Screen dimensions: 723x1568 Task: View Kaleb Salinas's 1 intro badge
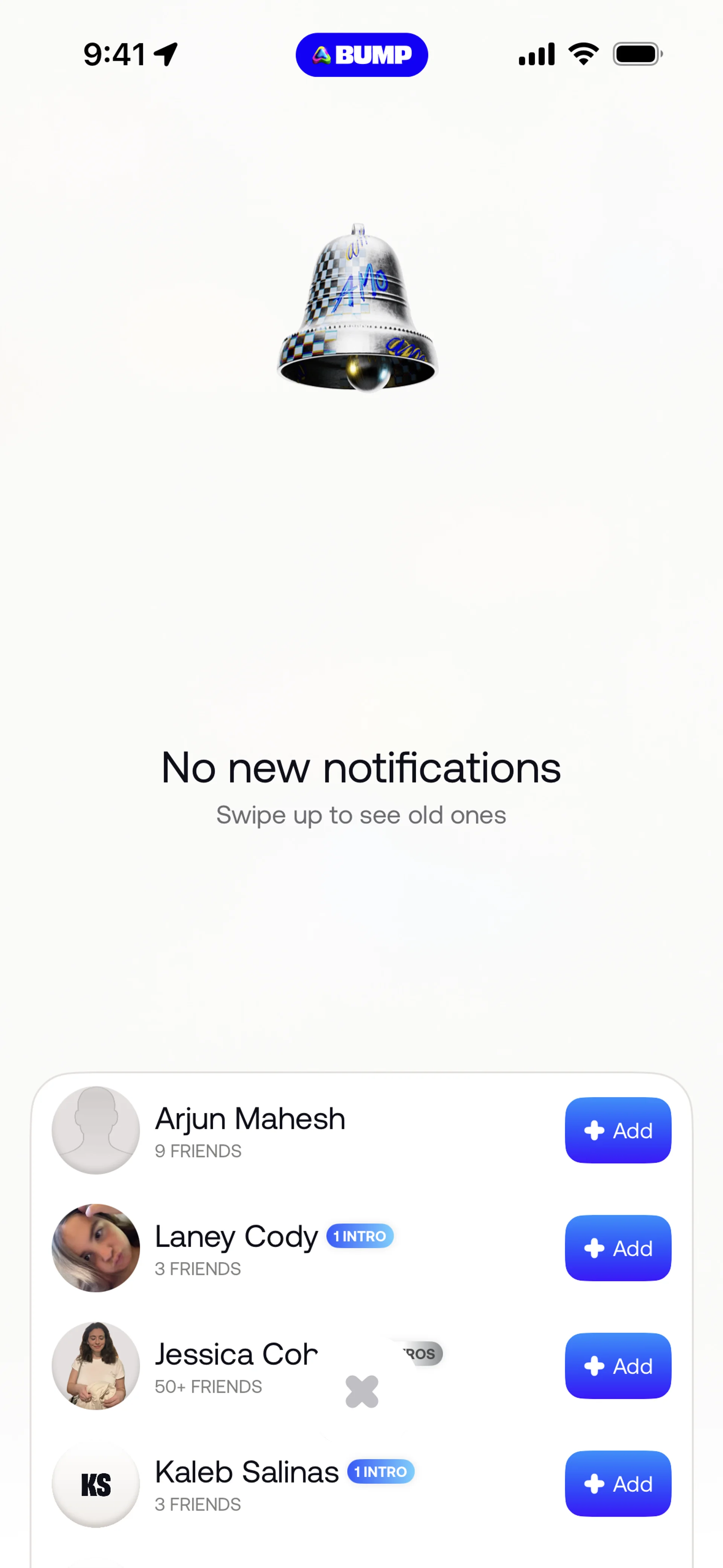[x=380, y=1472]
